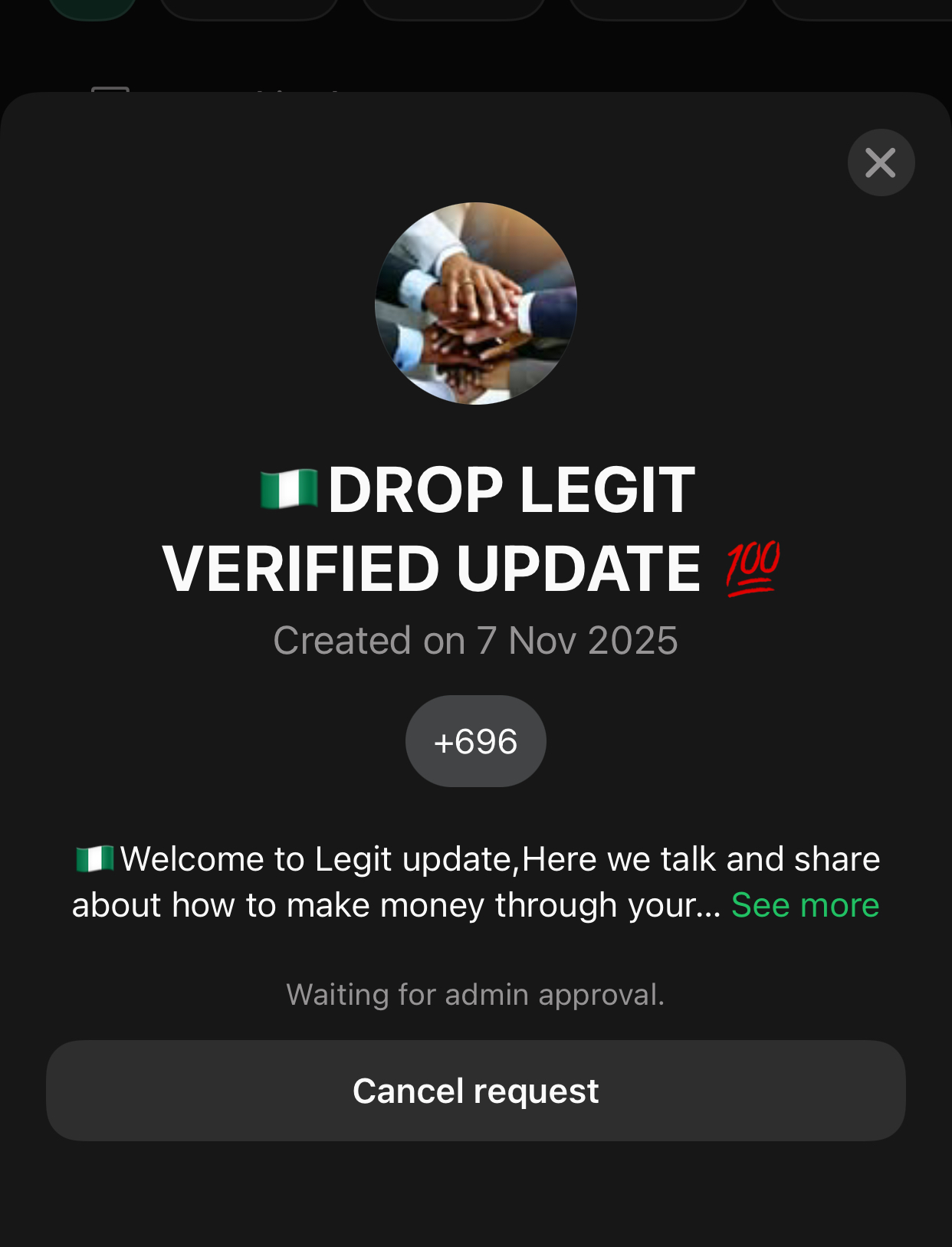The height and width of the screenshot is (1247, 952).
Task: Cancel the join request
Action: point(475,1090)
